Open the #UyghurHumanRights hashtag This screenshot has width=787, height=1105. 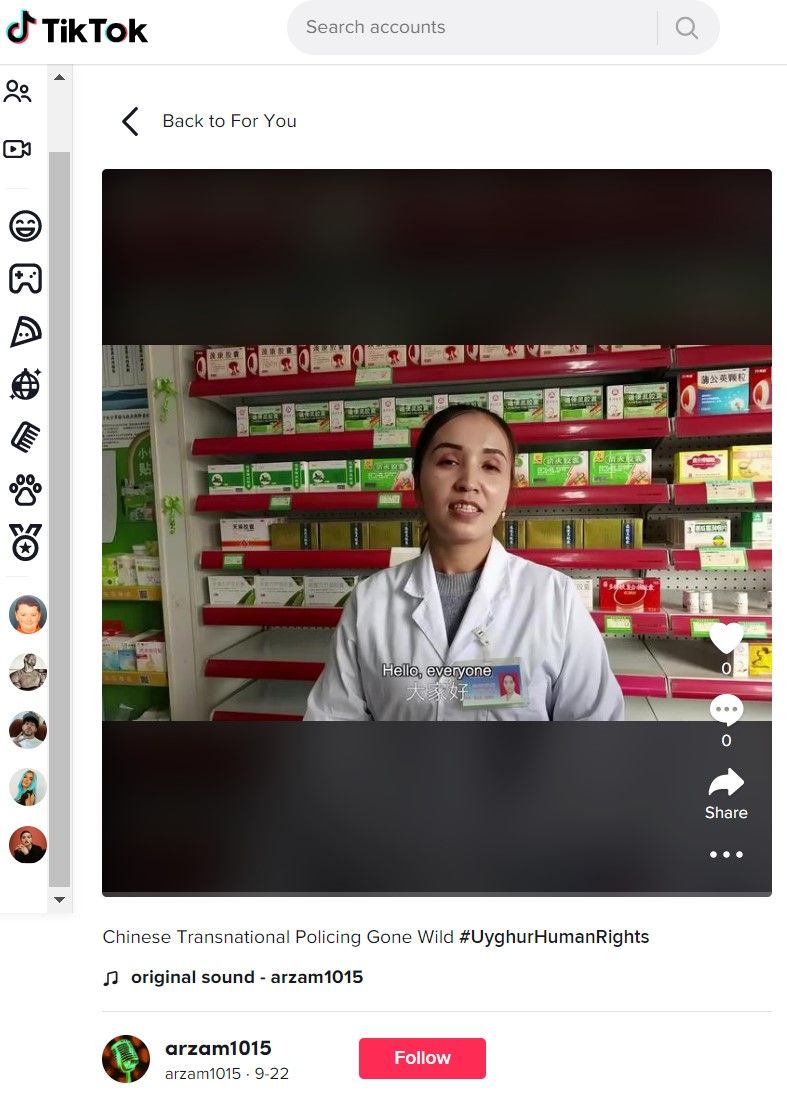(x=554, y=937)
